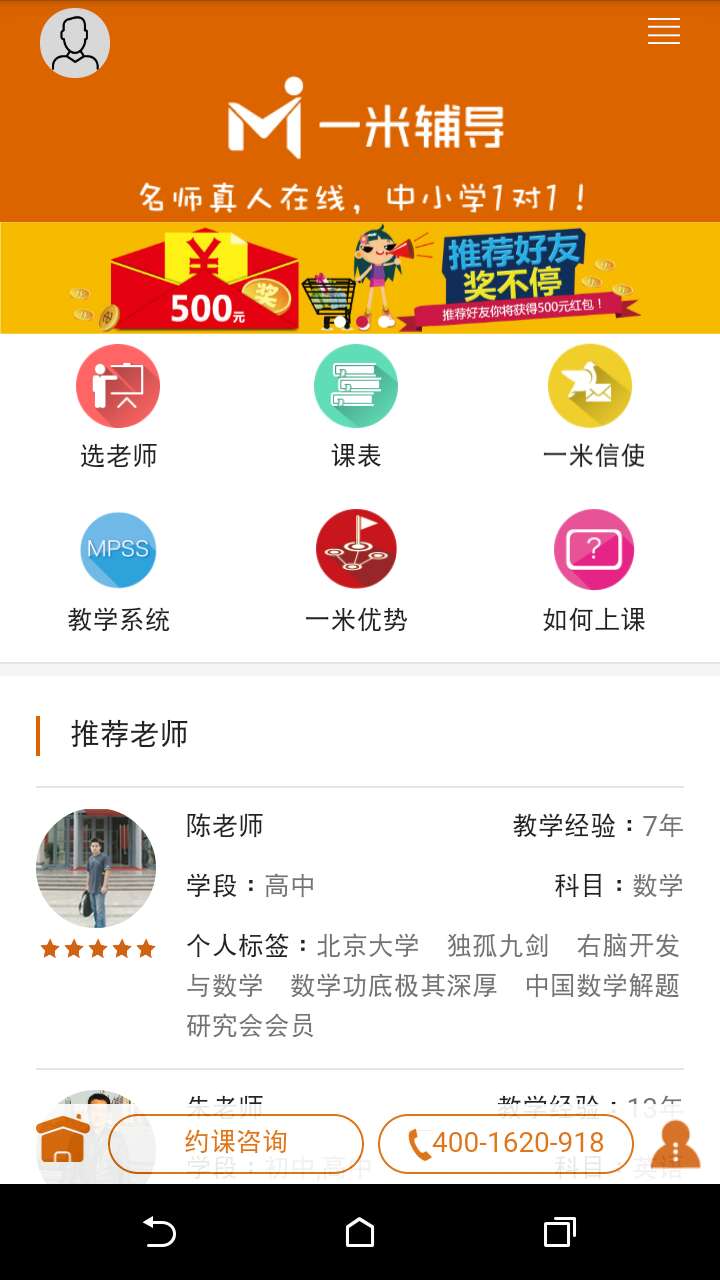Open the 500 yuan referral banner

coord(360,278)
